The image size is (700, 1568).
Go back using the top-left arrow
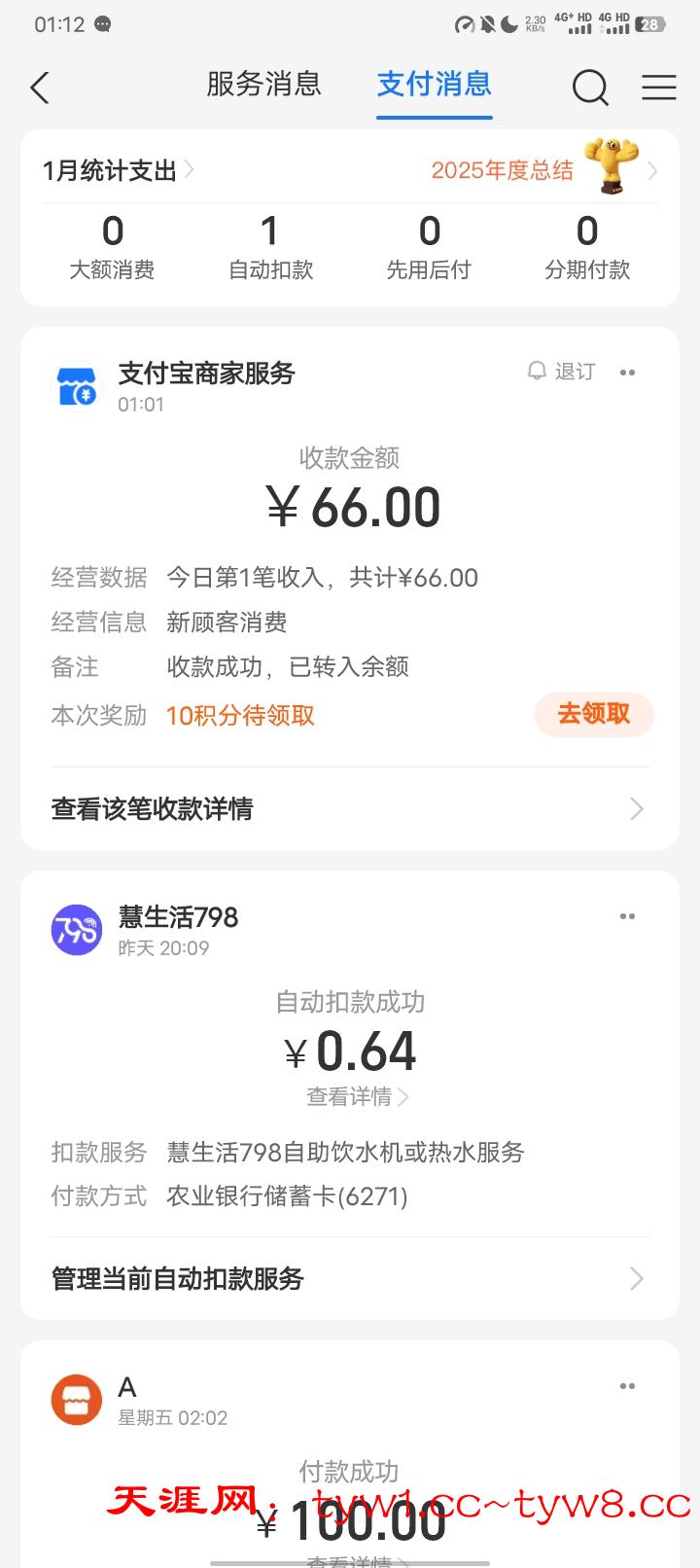pos(40,88)
